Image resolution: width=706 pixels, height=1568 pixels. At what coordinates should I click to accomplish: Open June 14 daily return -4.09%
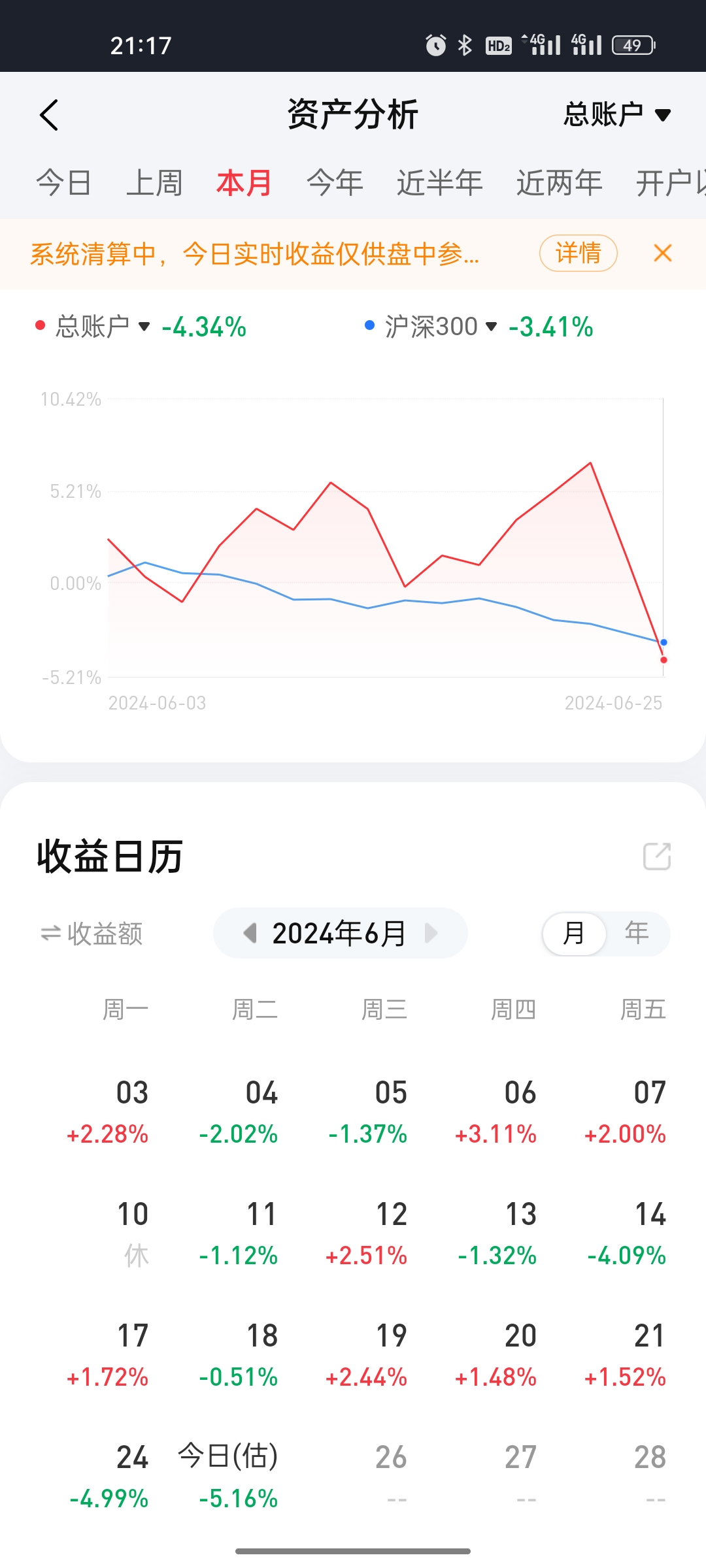coord(626,1233)
